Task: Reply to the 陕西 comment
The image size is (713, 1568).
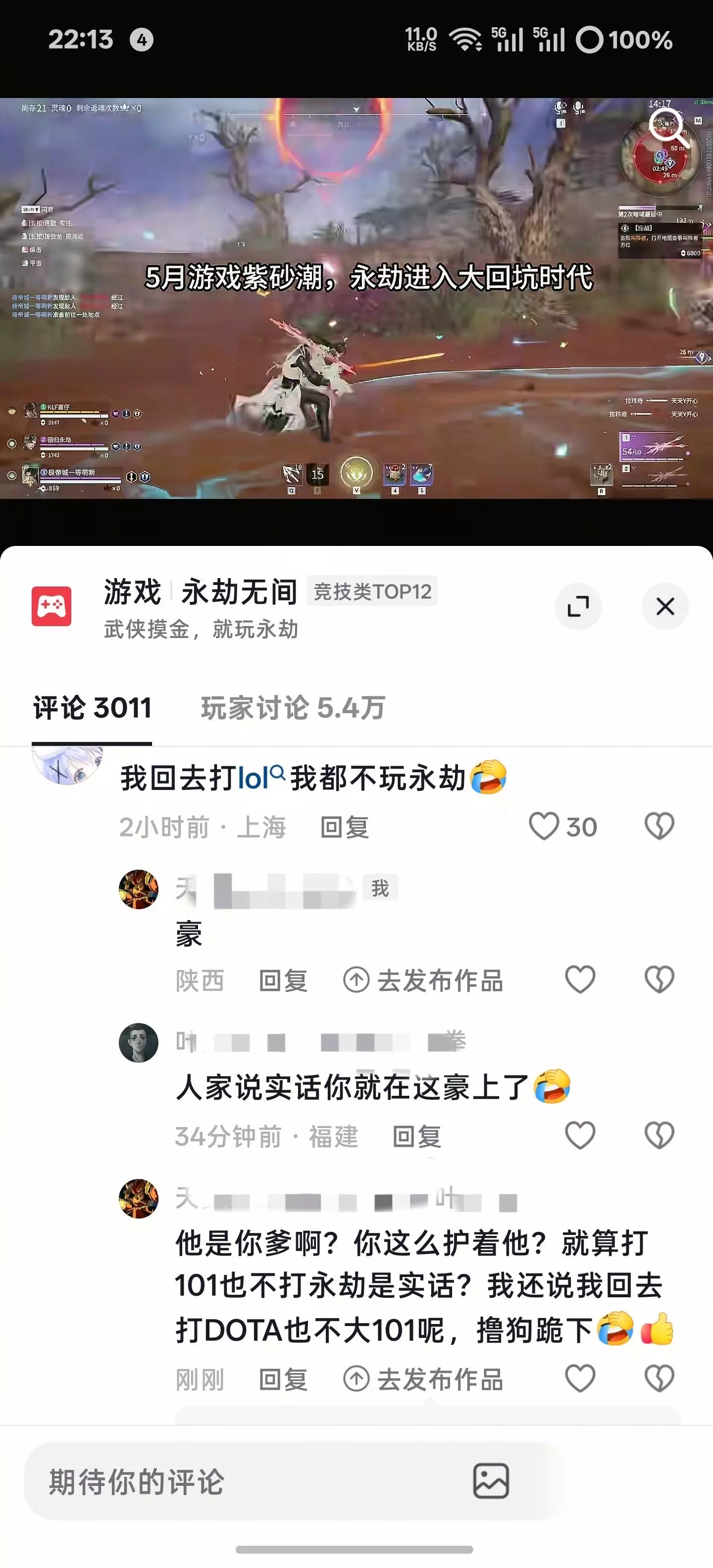Action: (x=283, y=980)
